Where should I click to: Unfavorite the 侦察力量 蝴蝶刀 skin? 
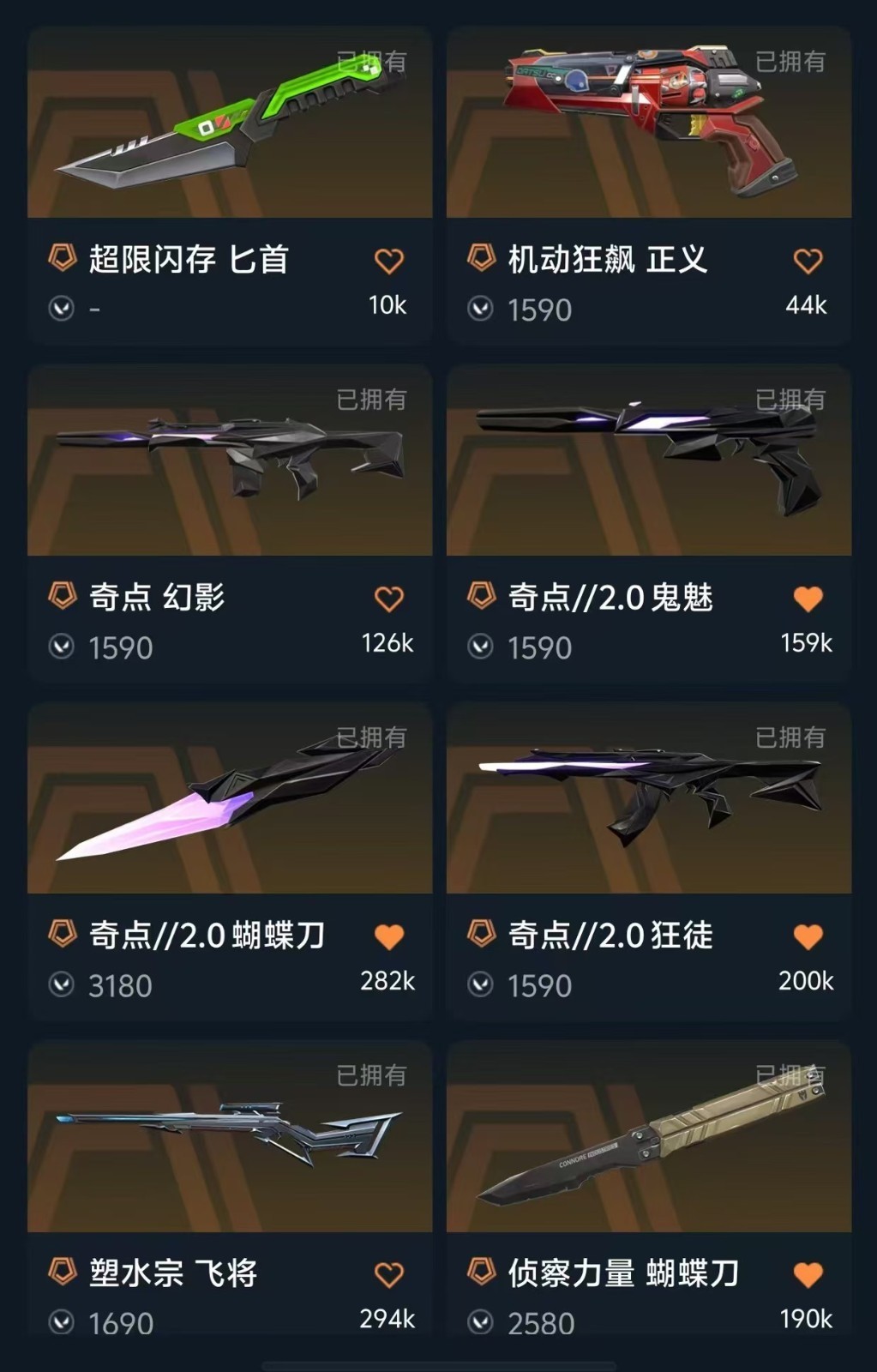[x=808, y=1274]
